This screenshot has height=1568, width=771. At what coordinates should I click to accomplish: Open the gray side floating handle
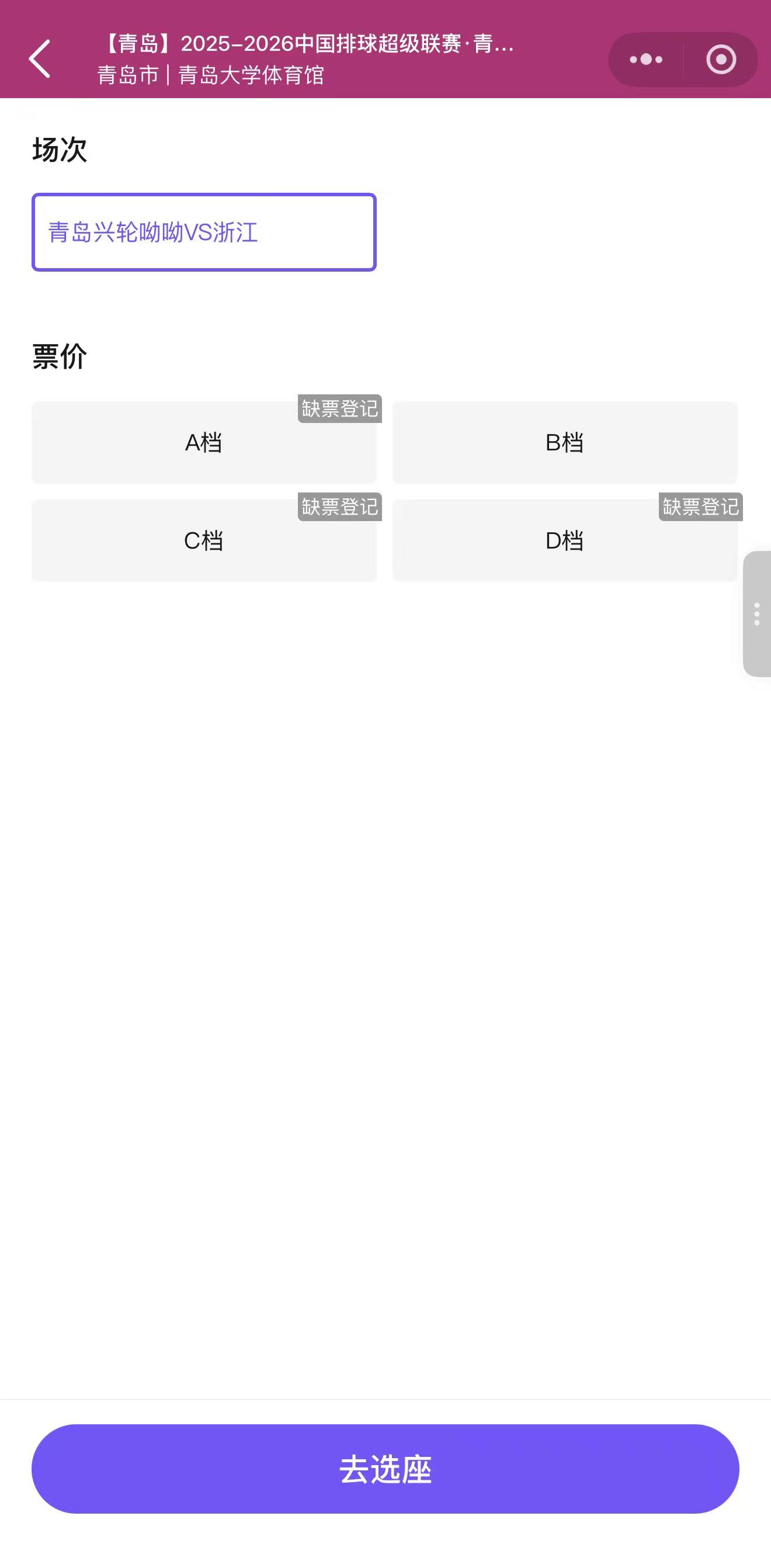(x=756, y=613)
